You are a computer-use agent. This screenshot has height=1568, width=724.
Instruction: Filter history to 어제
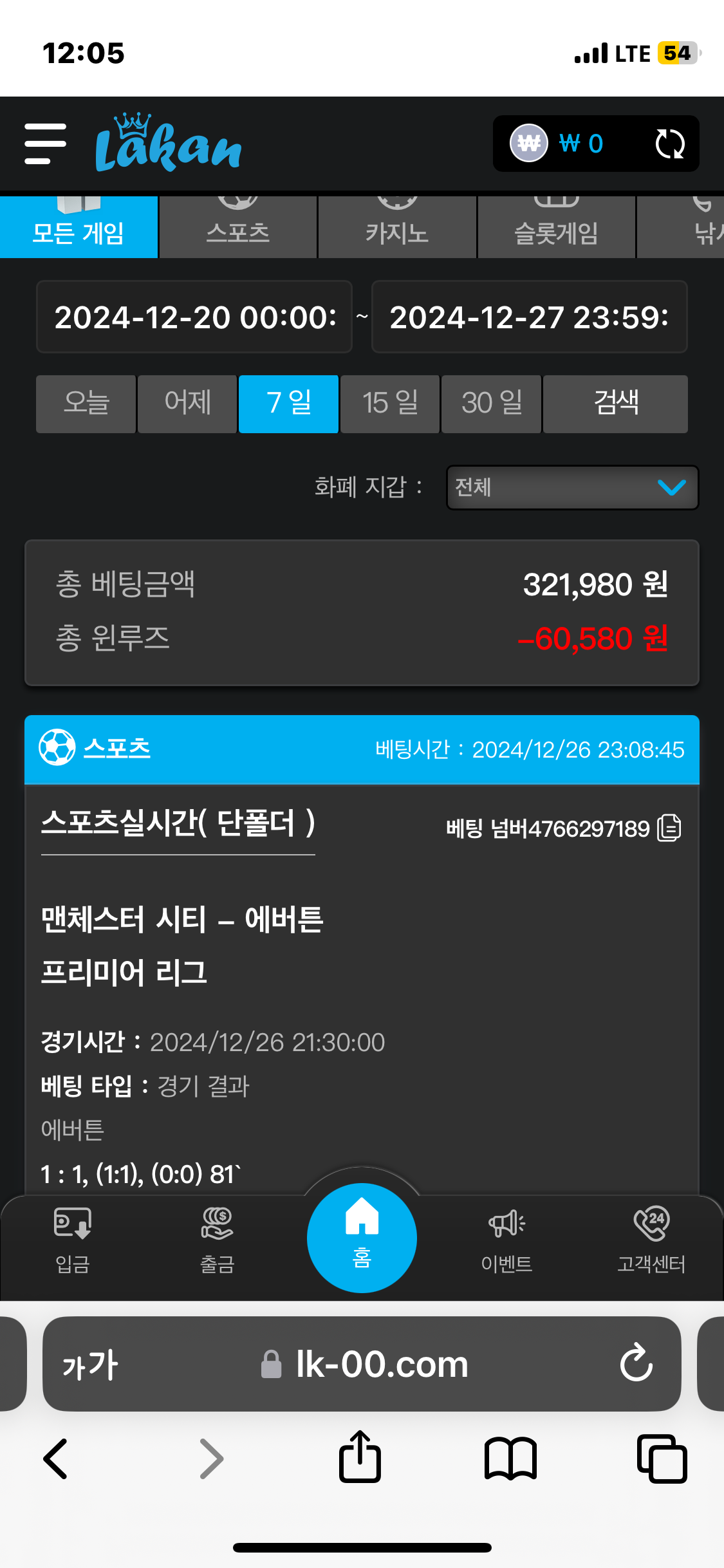point(187,404)
